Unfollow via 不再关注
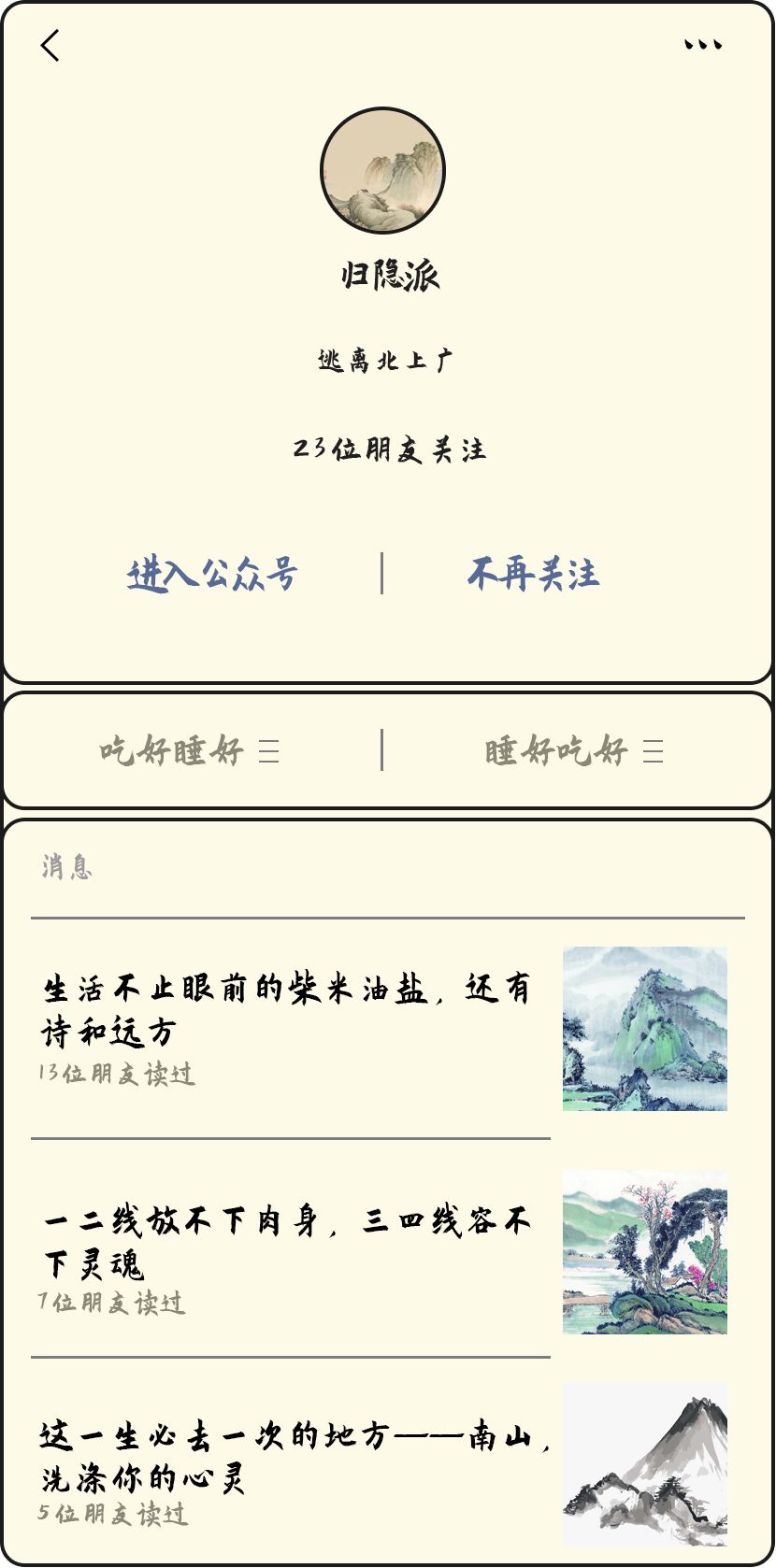 point(533,574)
